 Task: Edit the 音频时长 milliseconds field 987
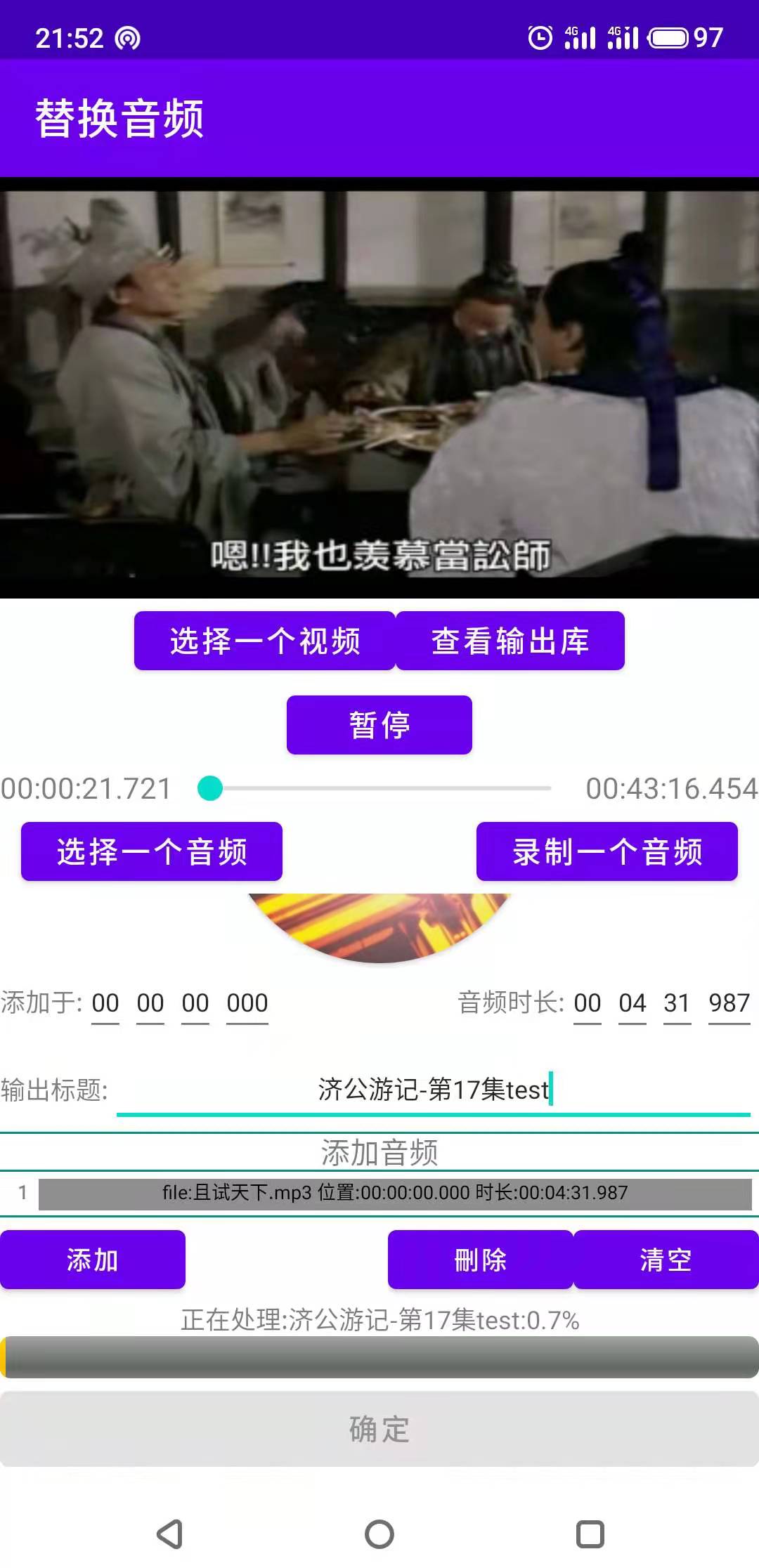(729, 1003)
